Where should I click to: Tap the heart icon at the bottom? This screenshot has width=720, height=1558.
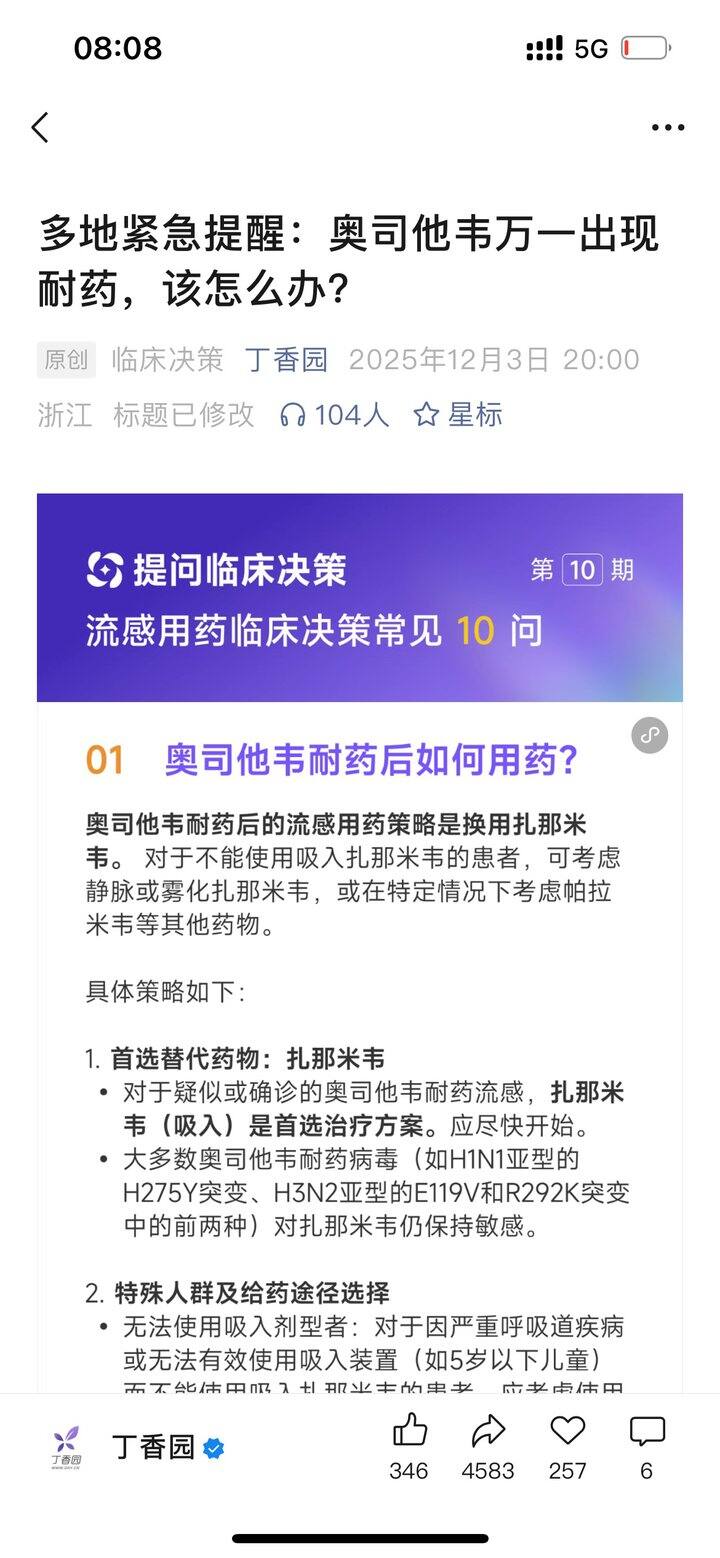coord(567,1433)
